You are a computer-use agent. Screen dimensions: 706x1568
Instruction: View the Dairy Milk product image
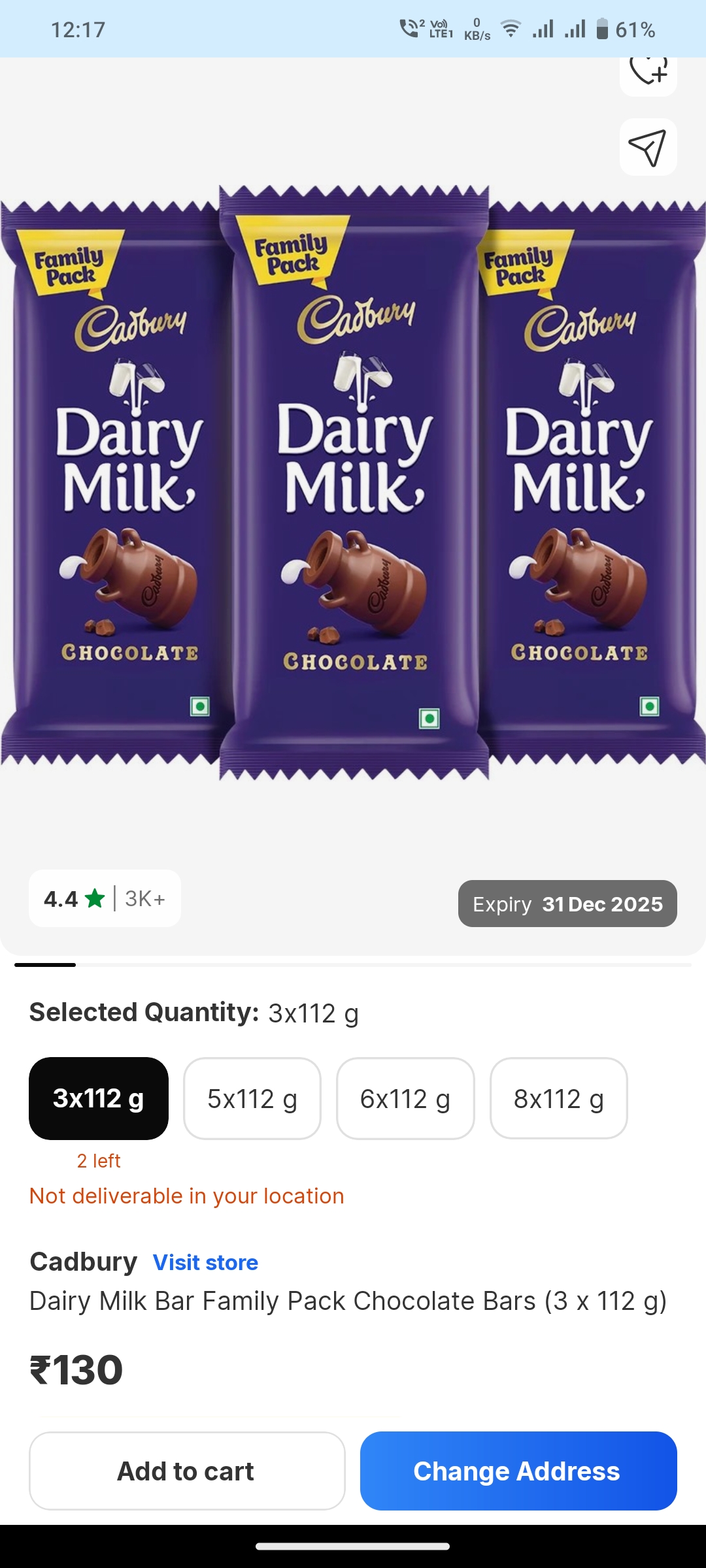click(x=353, y=483)
